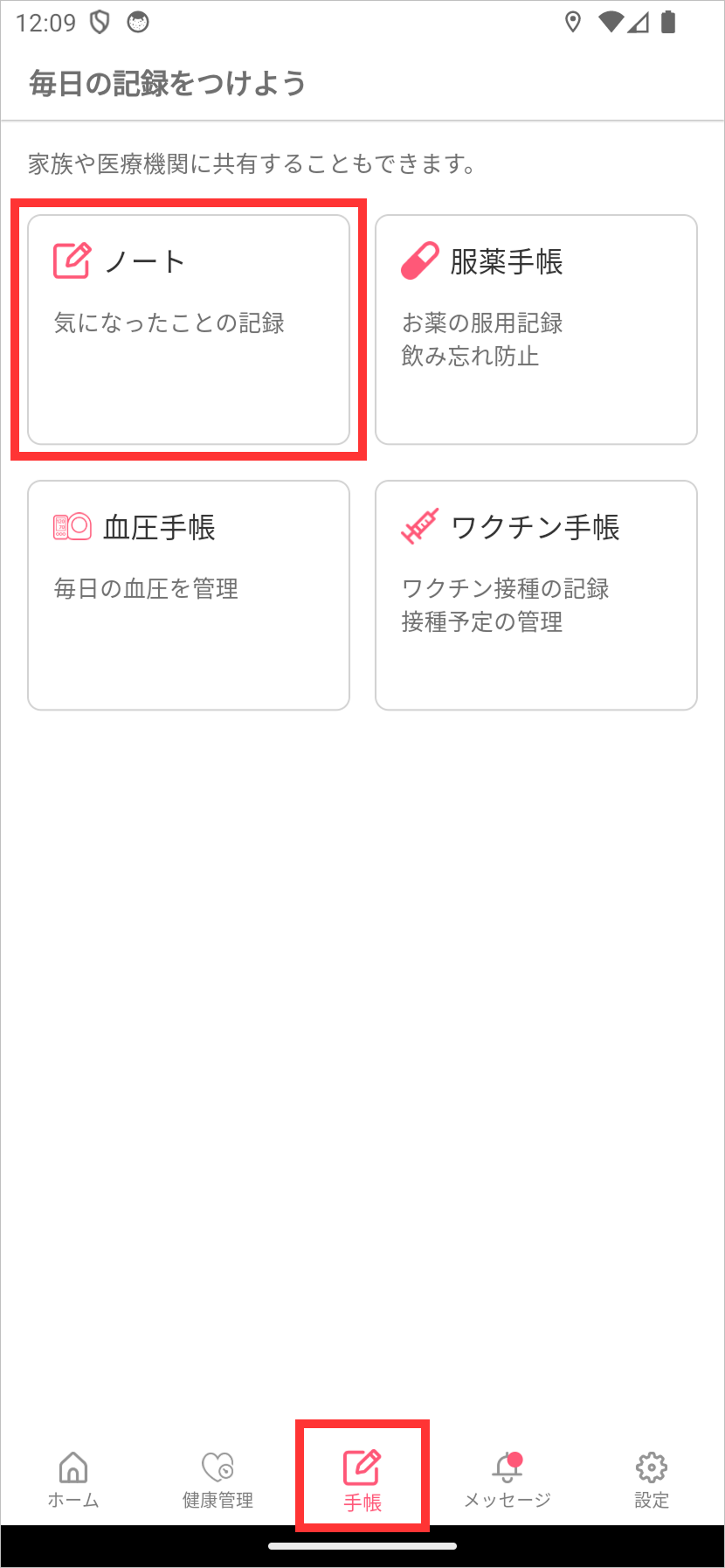Open the 服薬手帳 medication record card

[x=536, y=330]
